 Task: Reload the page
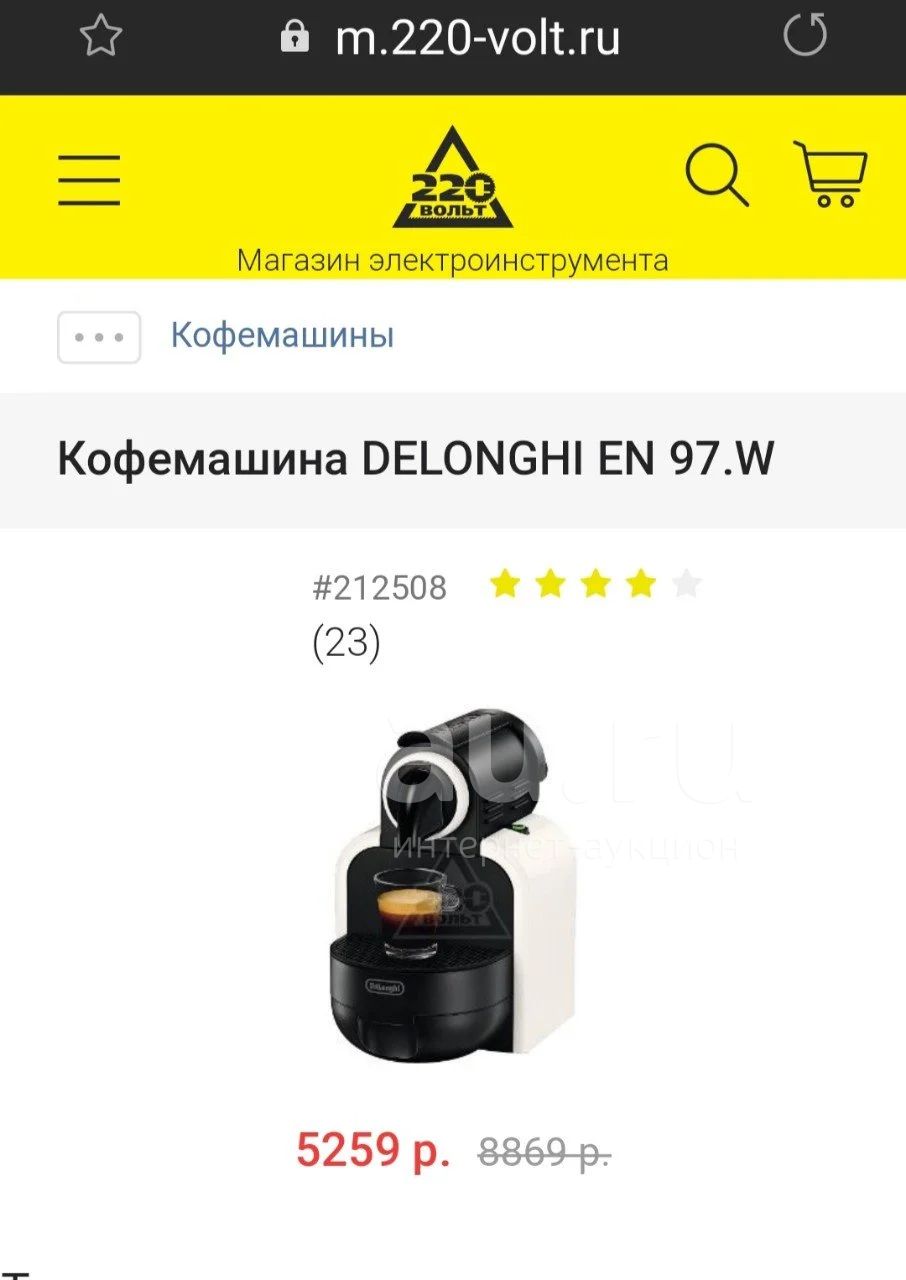point(805,36)
